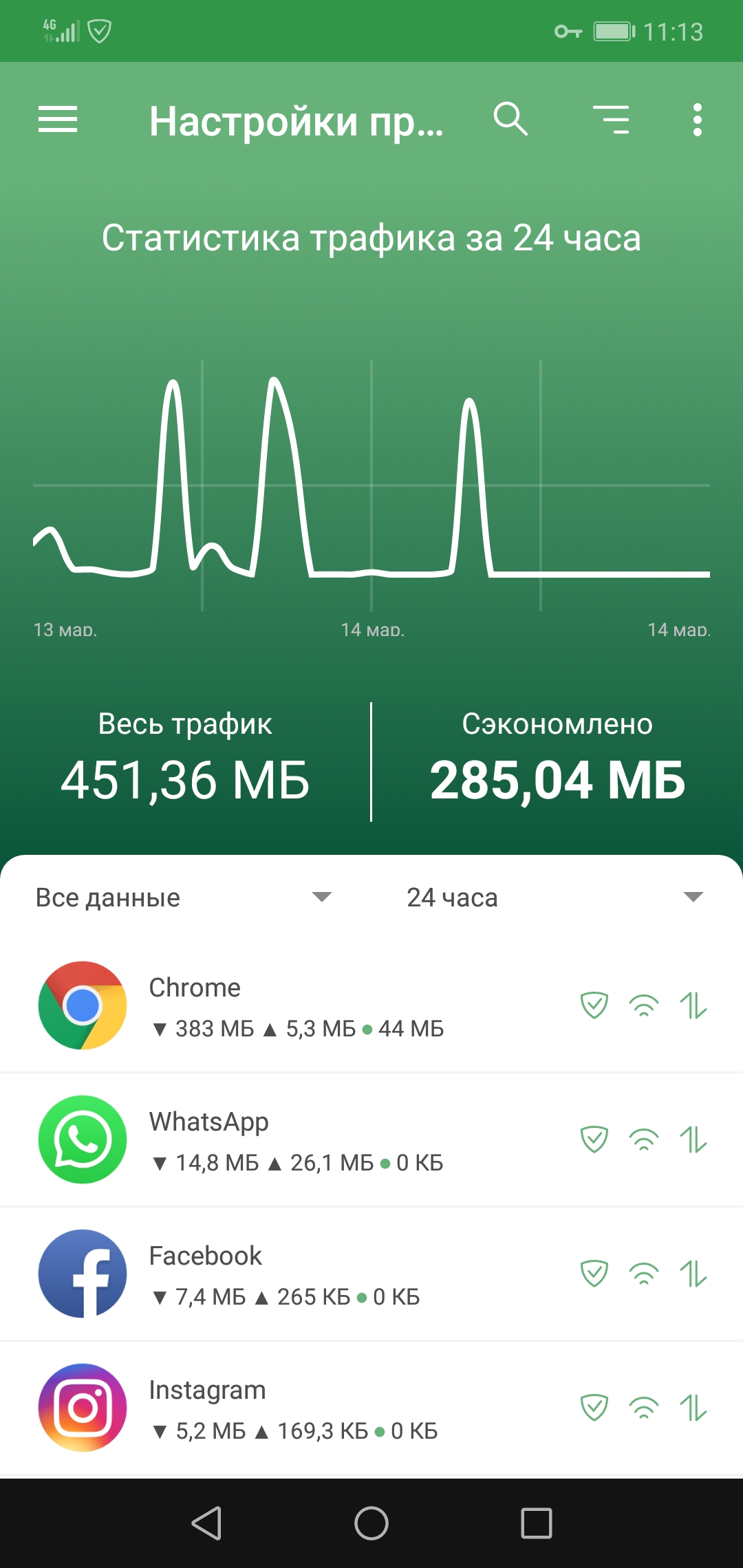This screenshot has width=743, height=1568.
Task: Open the sort options icon
Action: coord(612,120)
